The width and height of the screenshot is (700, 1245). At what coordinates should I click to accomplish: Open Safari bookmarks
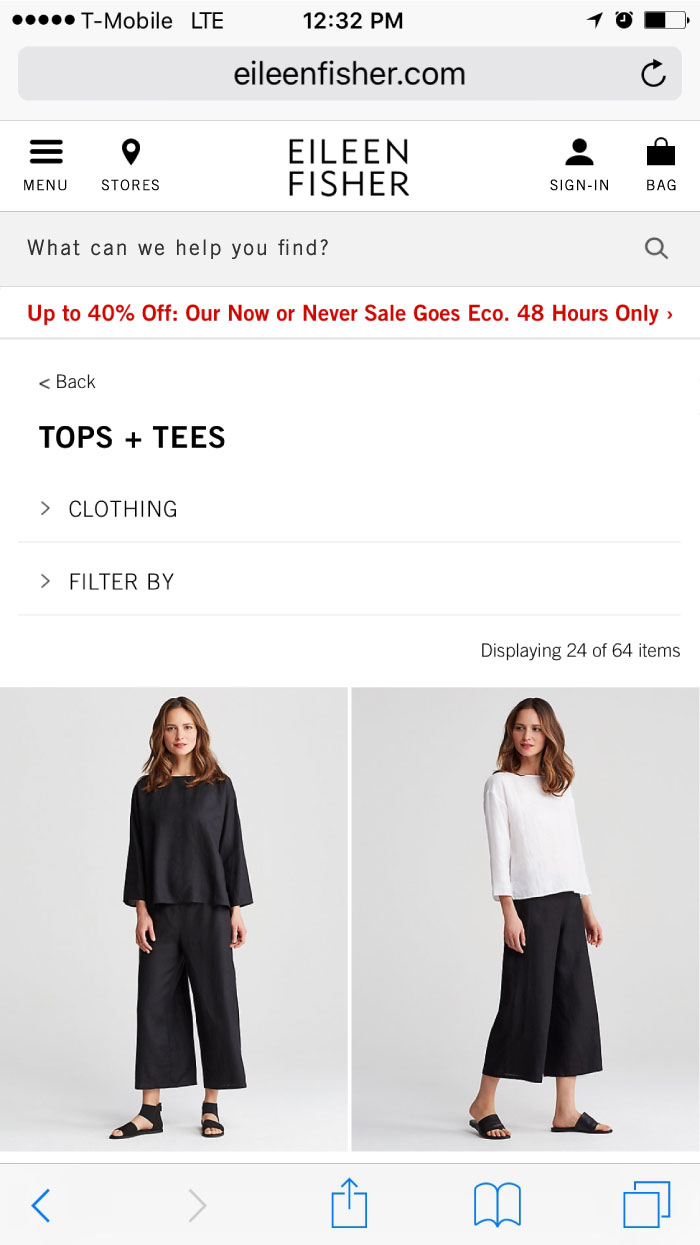(x=497, y=1205)
